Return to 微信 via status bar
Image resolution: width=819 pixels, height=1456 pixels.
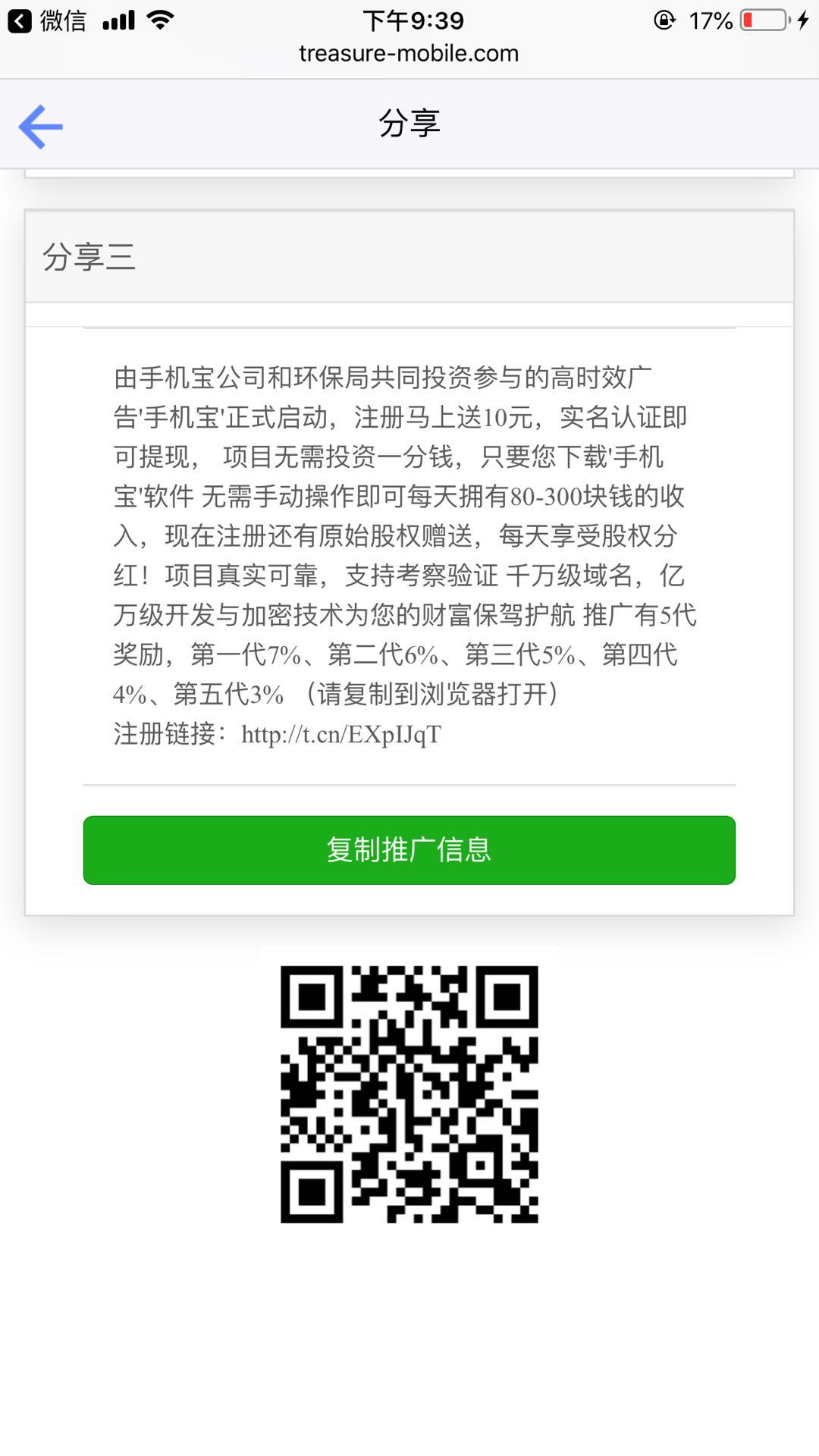[x=47, y=20]
